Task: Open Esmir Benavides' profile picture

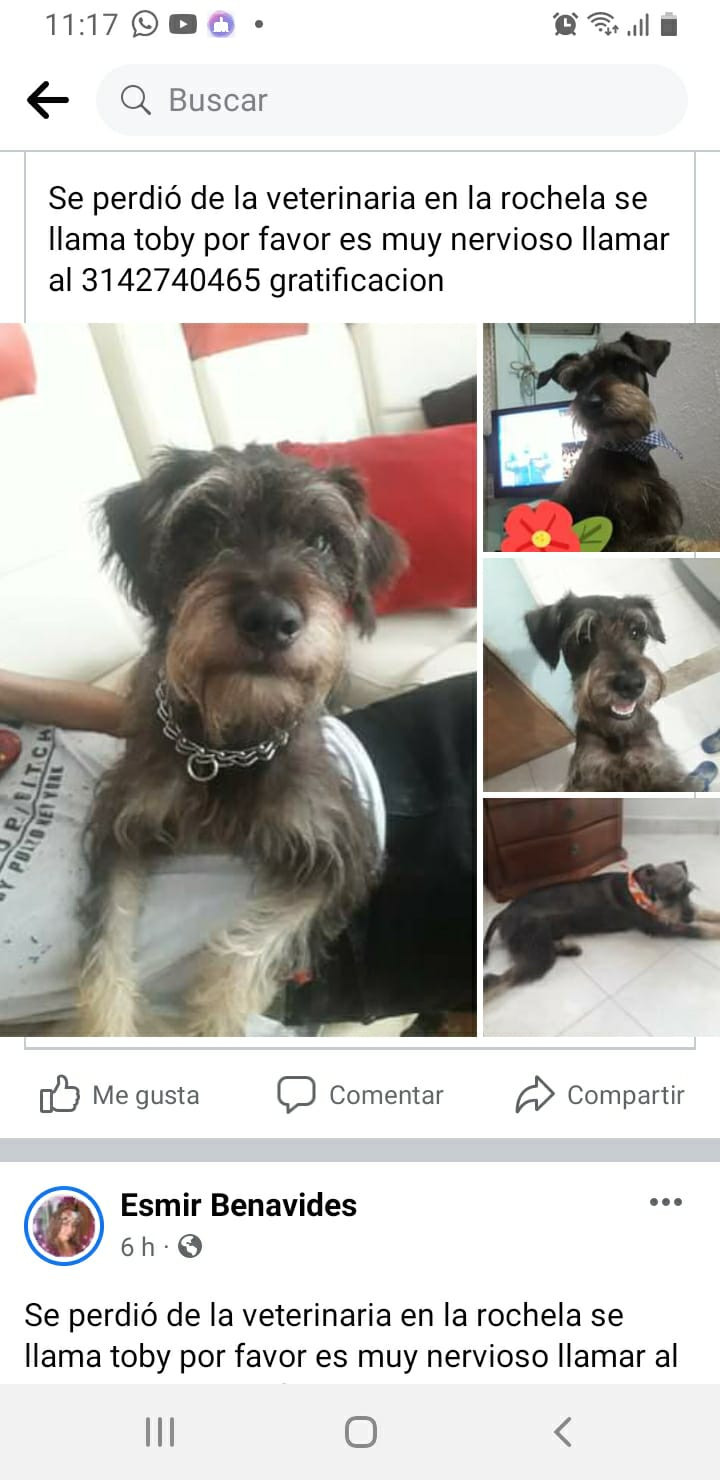Action: click(x=64, y=1225)
